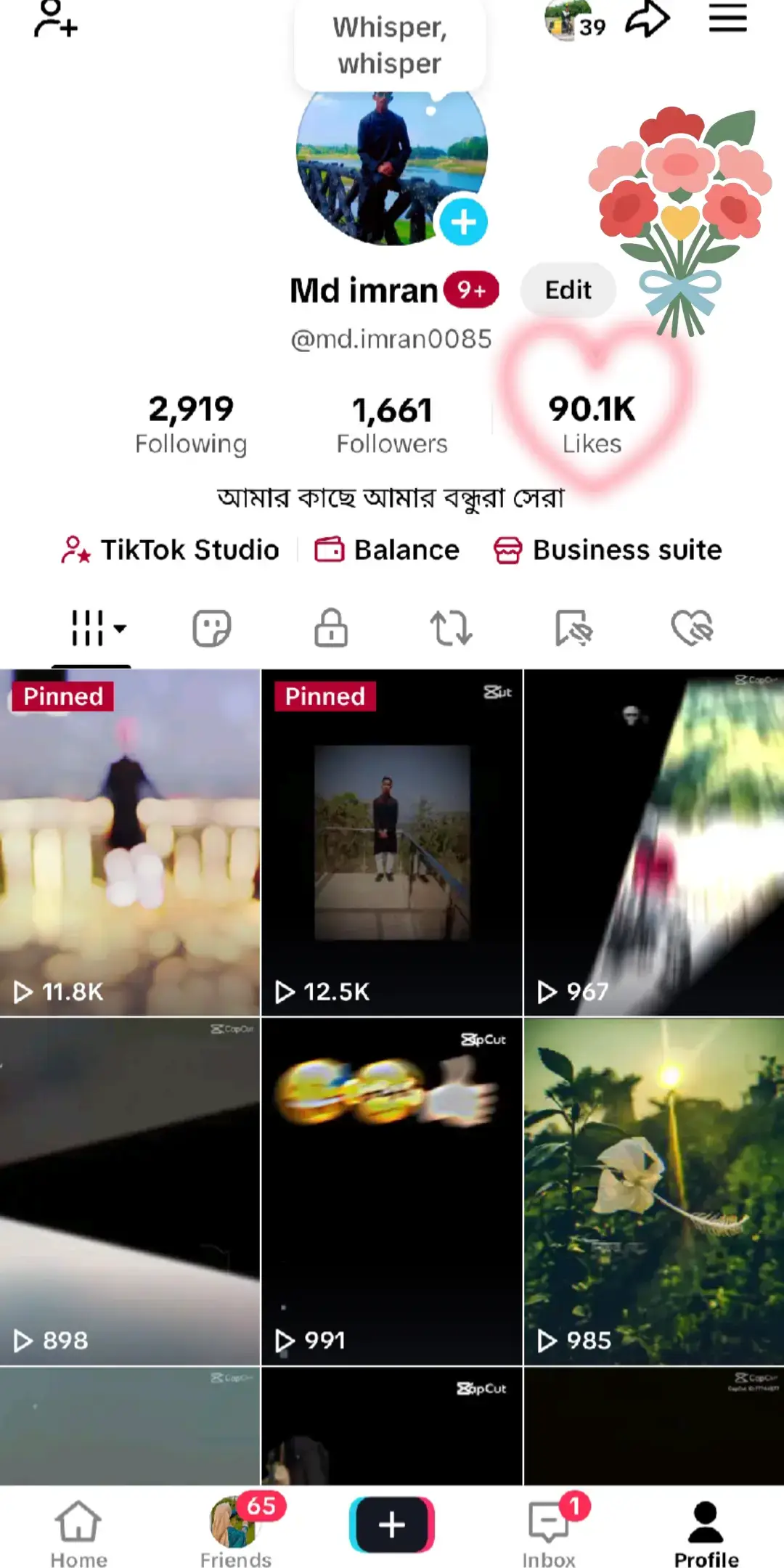Switch to the liked videos tab
The width and height of the screenshot is (784, 1568).
692,628
